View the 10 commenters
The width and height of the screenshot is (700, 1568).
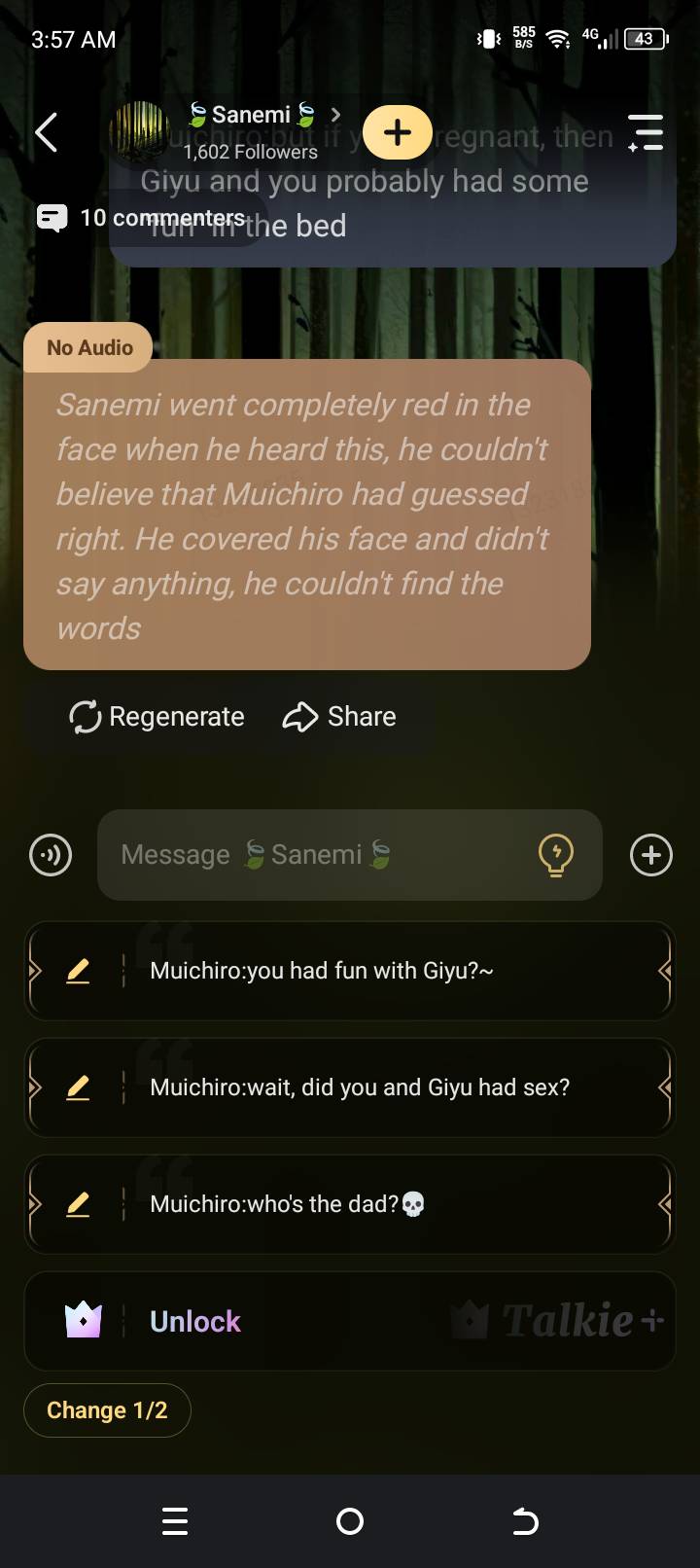[146, 218]
